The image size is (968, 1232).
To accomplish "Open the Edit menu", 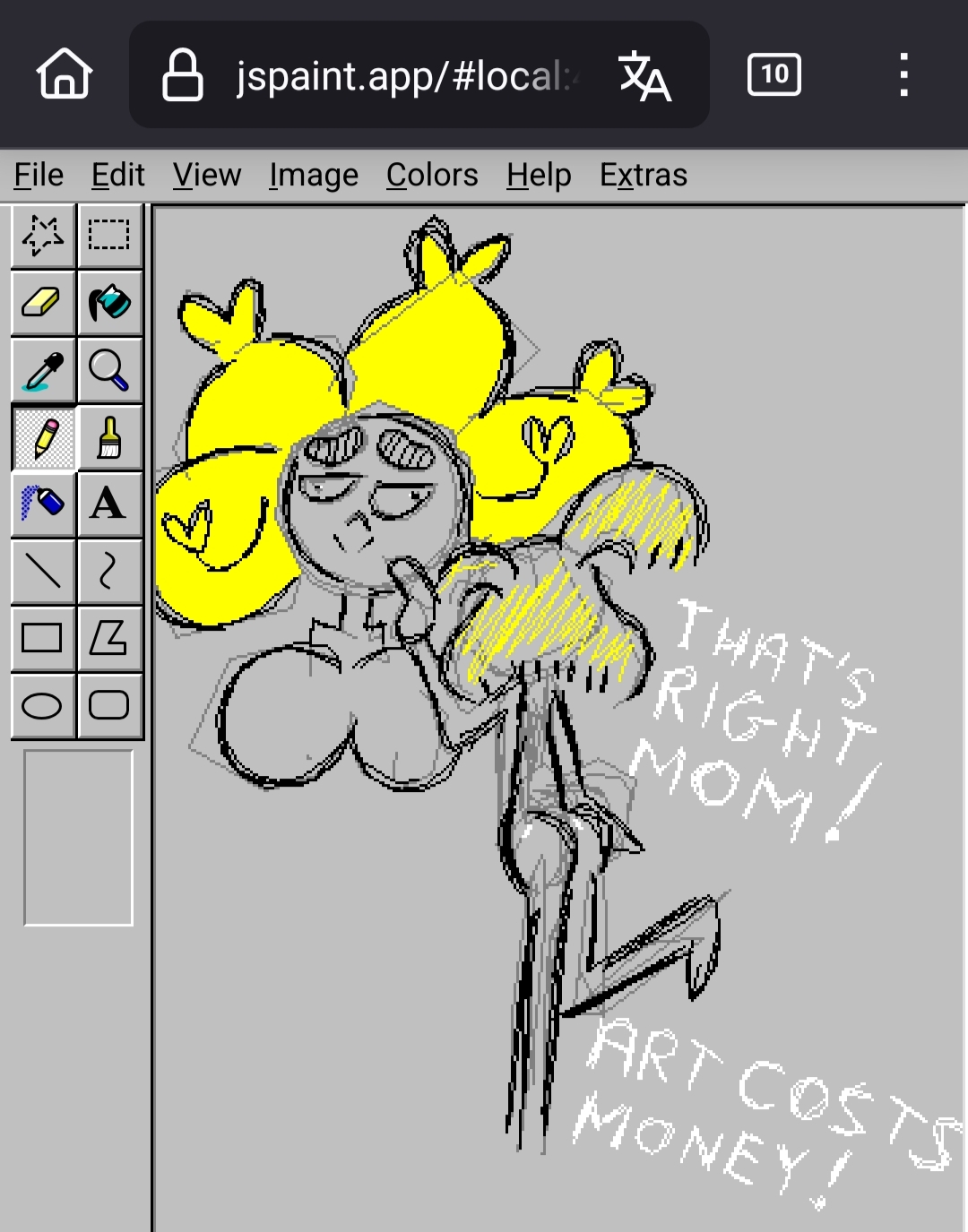I will [x=117, y=175].
